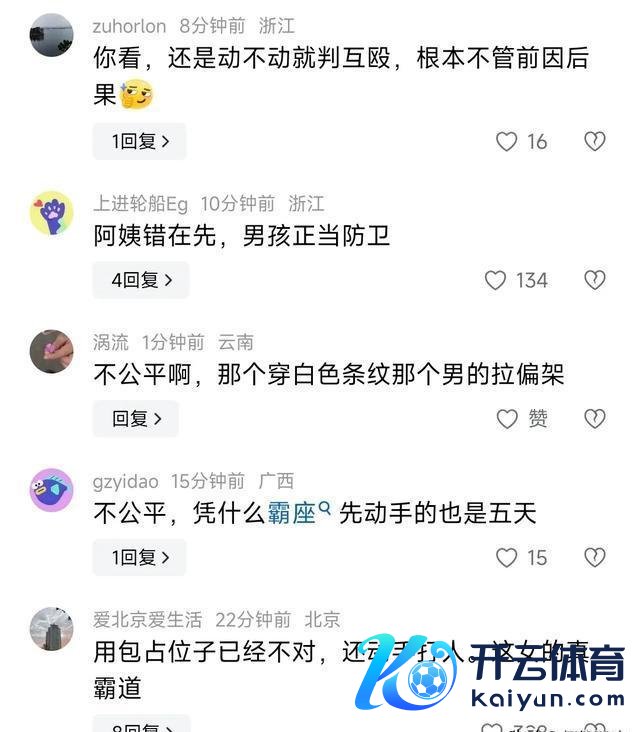View 上进轮船Eg's avatar profile
640x732 pixels.
(51, 213)
